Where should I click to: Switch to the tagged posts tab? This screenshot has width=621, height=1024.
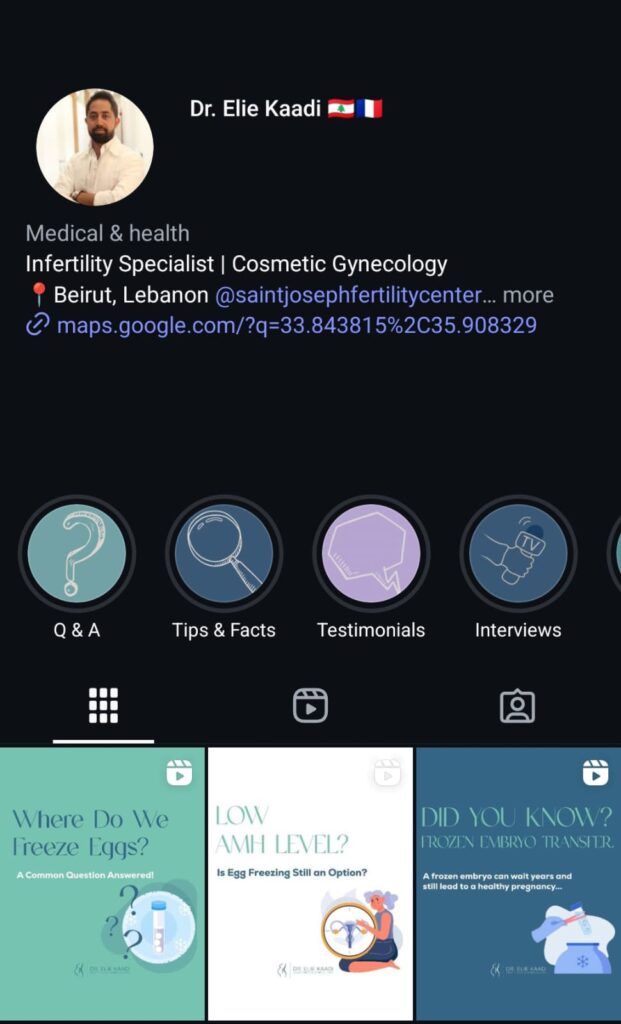point(517,706)
